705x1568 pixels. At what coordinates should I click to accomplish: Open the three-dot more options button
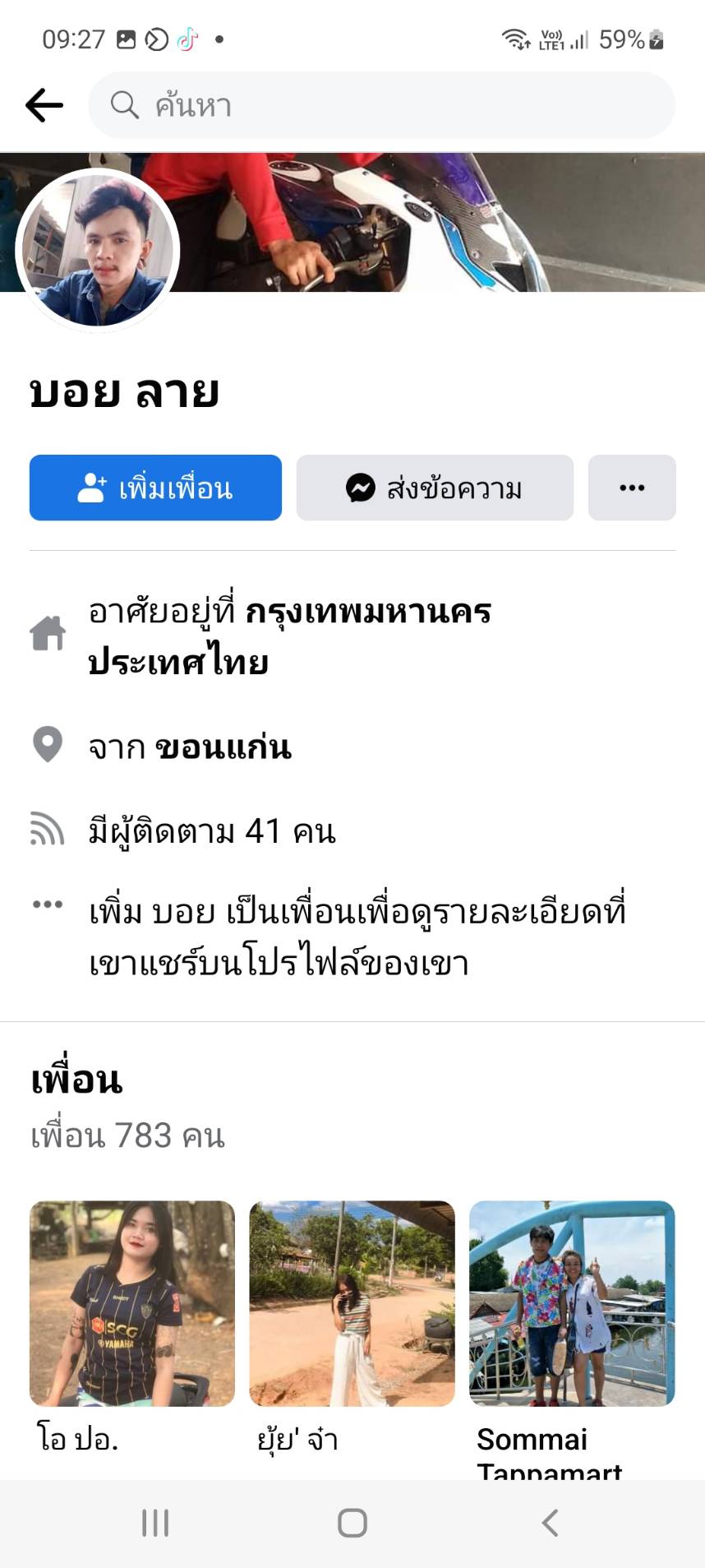coord(631,488)
